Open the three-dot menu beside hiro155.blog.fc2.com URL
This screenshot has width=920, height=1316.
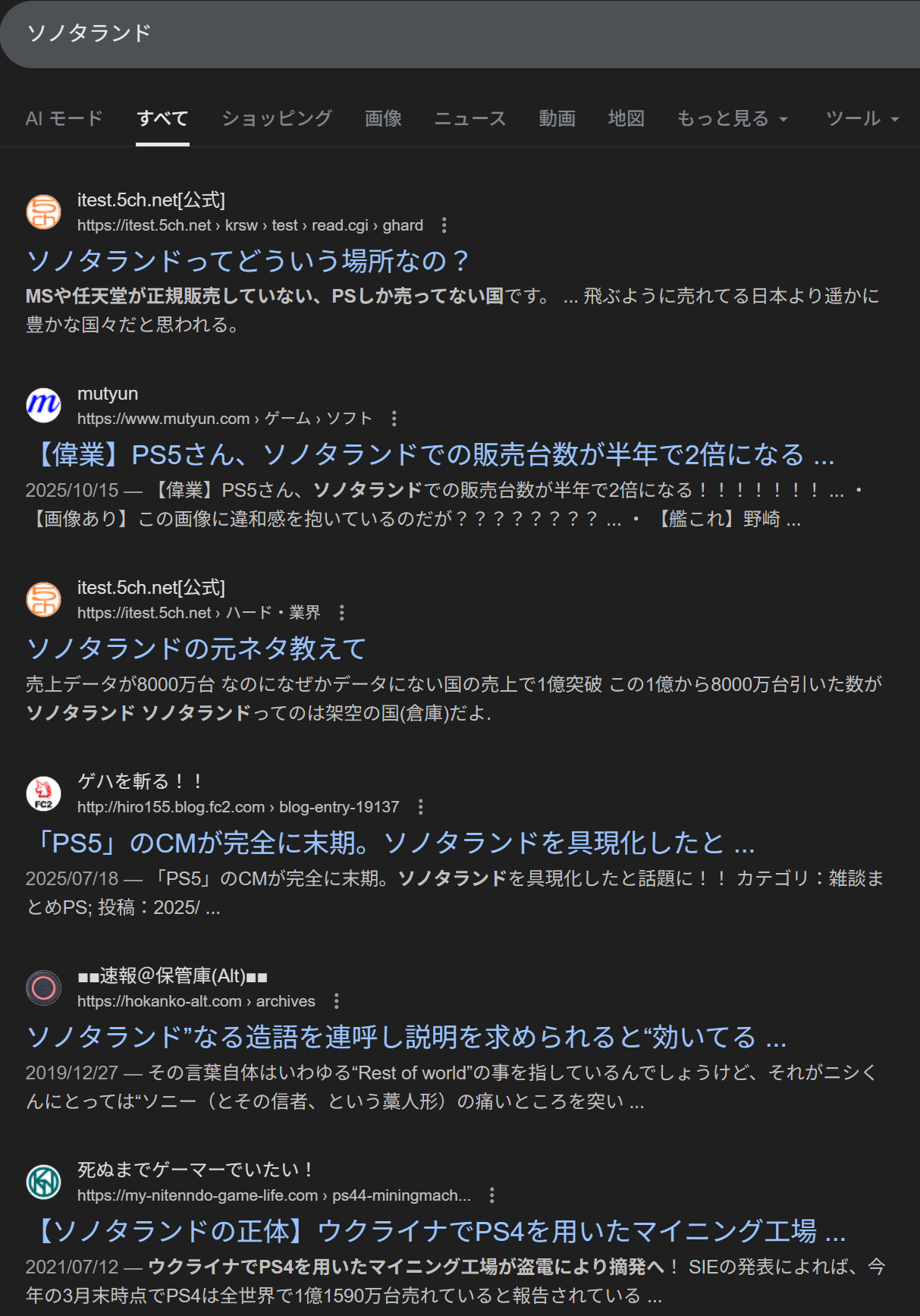[x=421, y=807]
